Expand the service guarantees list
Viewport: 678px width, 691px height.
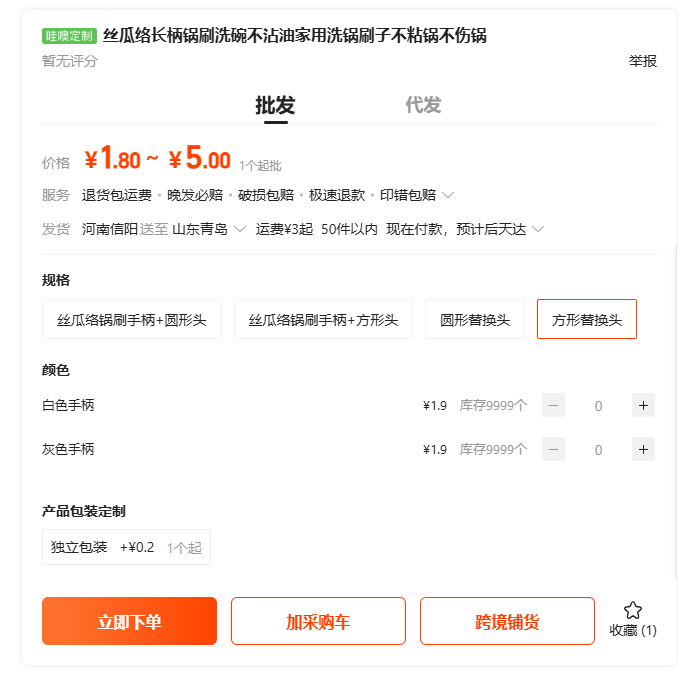[x=448, y=195]
